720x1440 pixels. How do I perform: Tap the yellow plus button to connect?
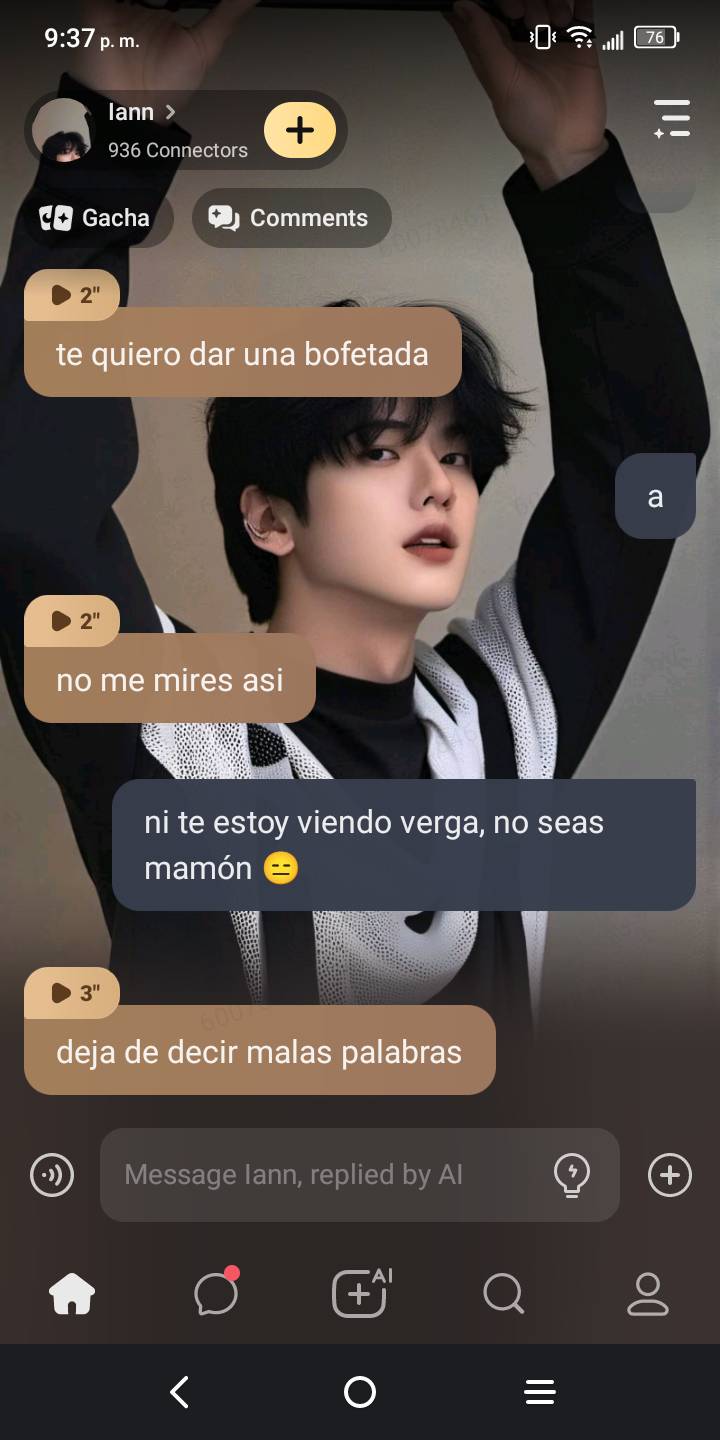[x=300, y=130]
